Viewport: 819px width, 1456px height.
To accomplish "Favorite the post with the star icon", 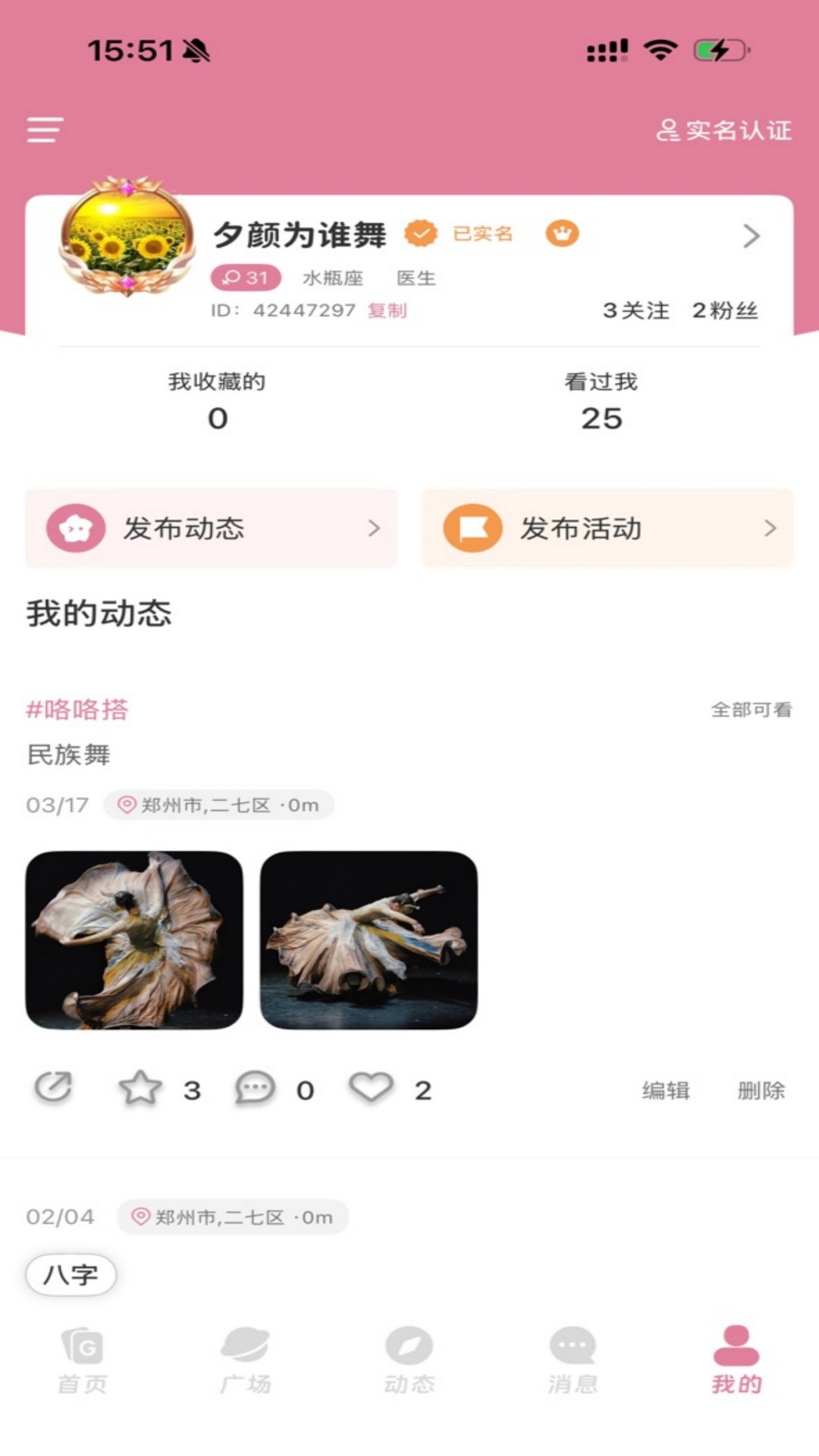I will [140, 1090].
